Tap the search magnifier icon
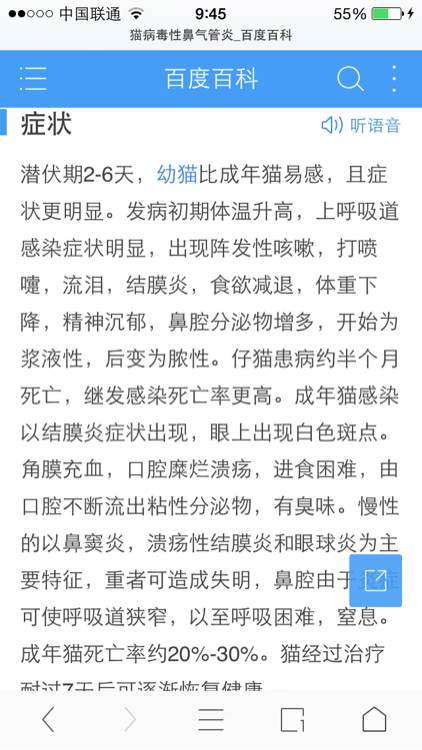The image size is (422, 750). pos(350,79)
